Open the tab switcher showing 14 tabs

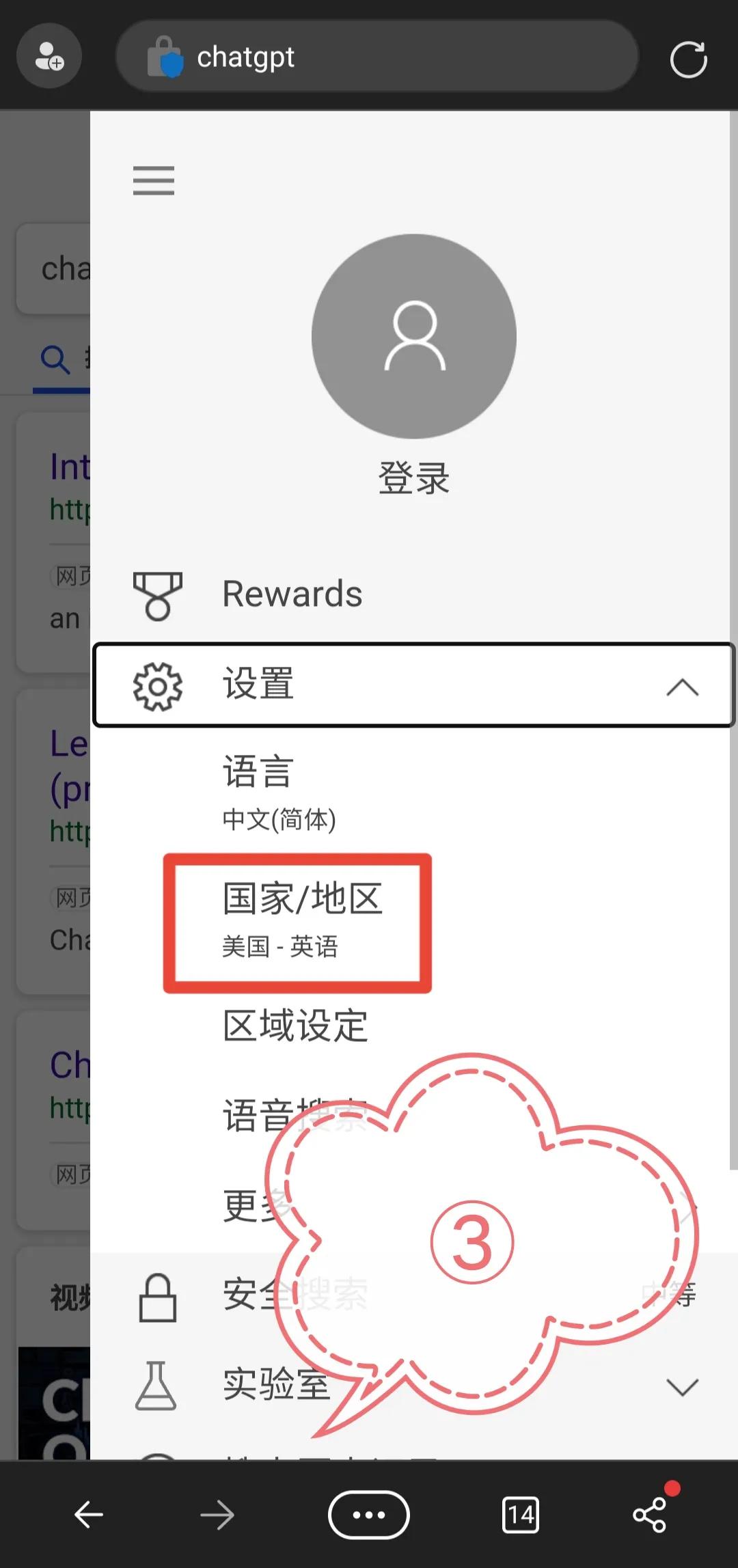pyautogui.click(x=521, y=1515)
